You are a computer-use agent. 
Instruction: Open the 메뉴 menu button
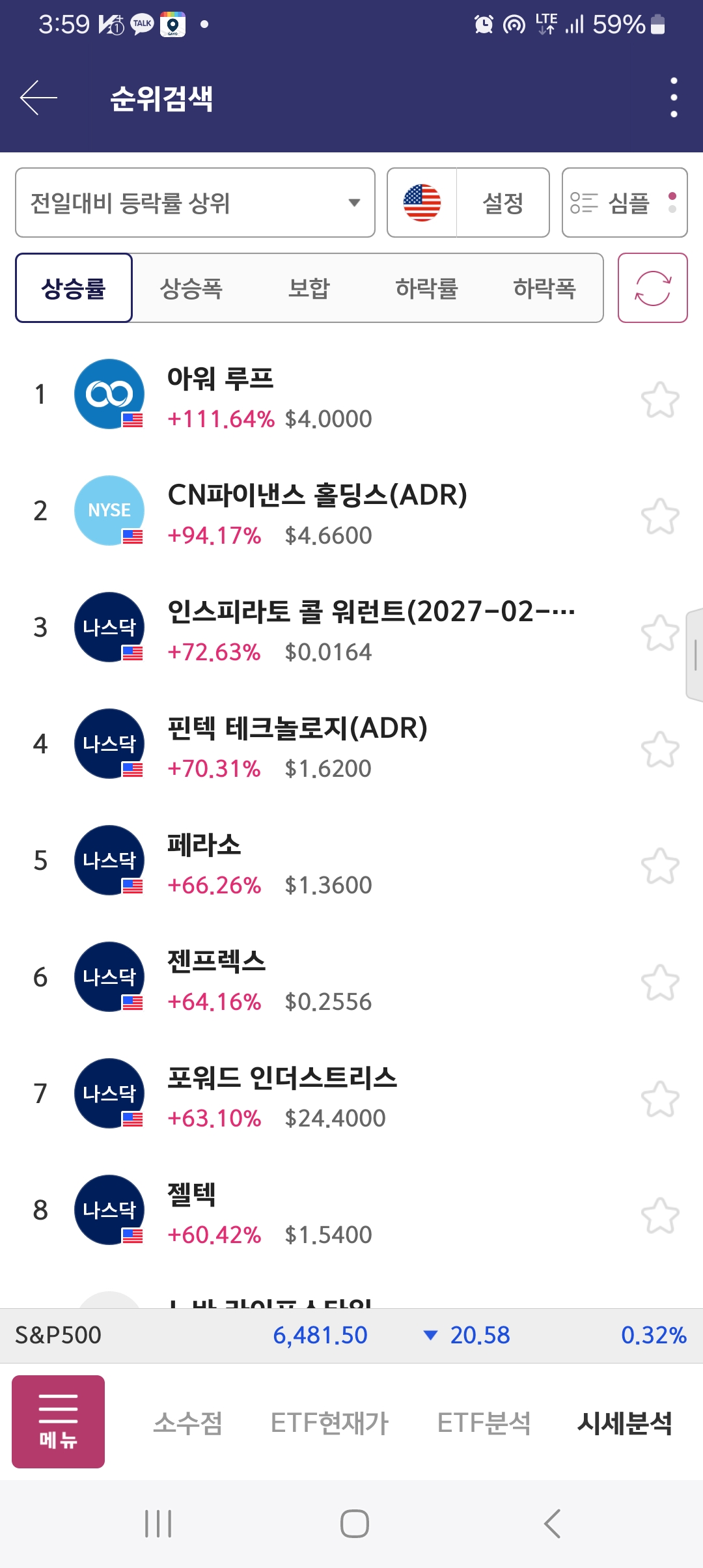pyautogui.click(x=59, y=1421)
